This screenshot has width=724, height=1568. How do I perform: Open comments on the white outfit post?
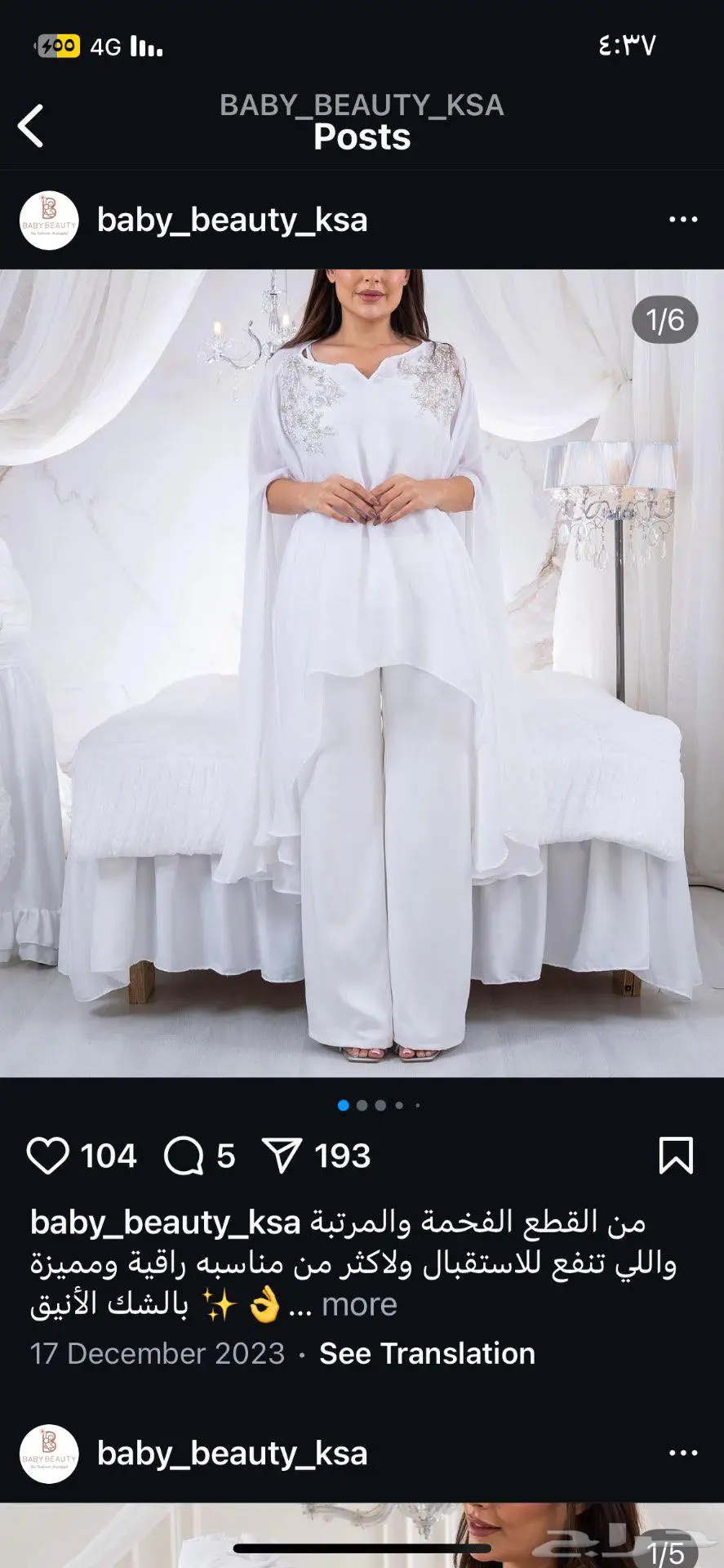(184, 1156)
